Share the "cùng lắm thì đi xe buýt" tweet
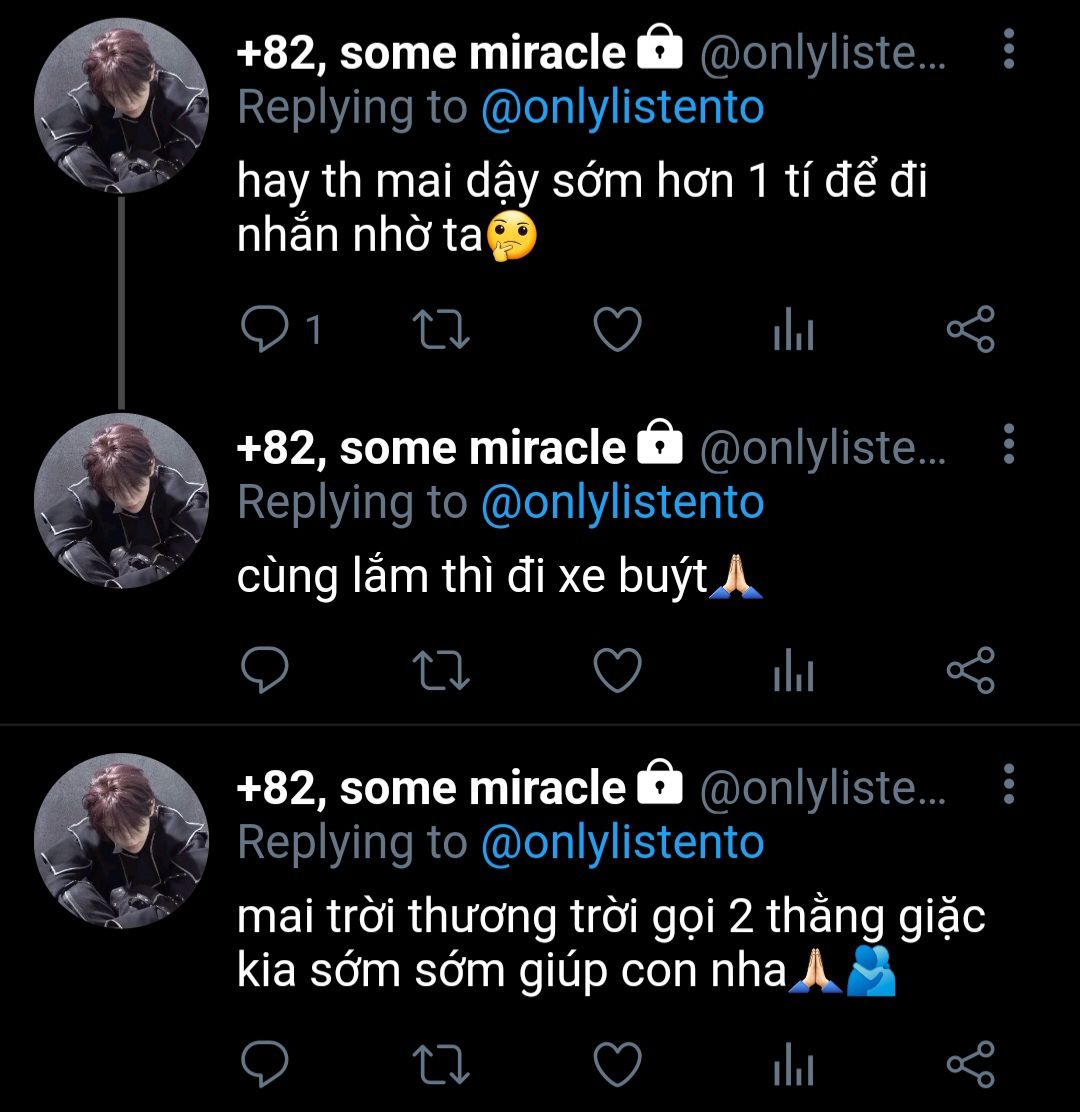1080x1112 pixels. pyautogui.click(x=970, y=670)
